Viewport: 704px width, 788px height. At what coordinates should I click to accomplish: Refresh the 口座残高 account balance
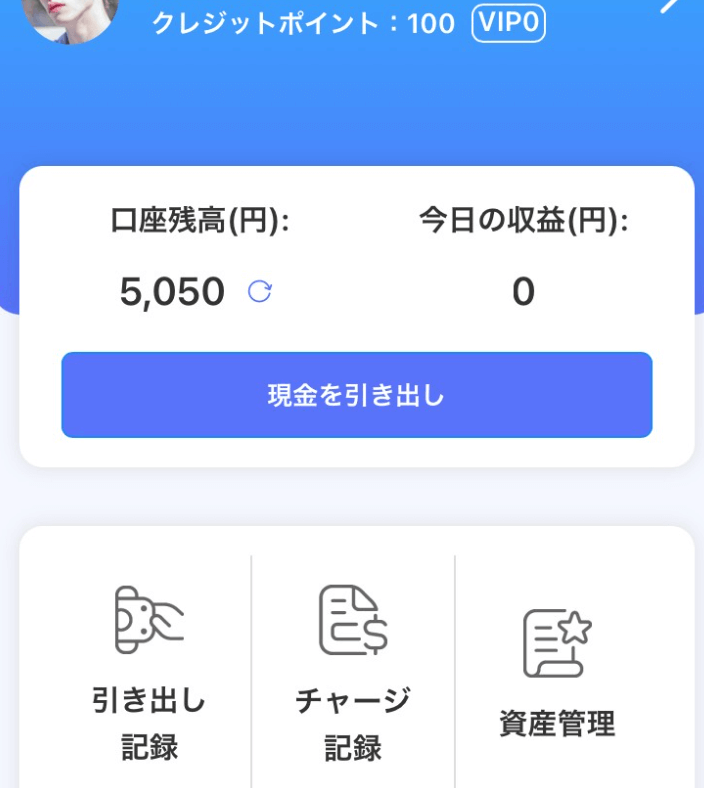tap(260, 292)
